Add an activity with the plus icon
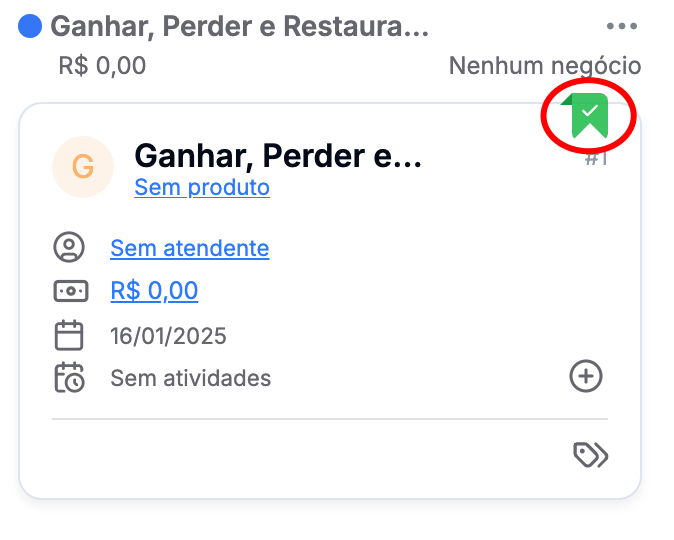The width and height of the screenshot is (674, 540). click(586, 377)
